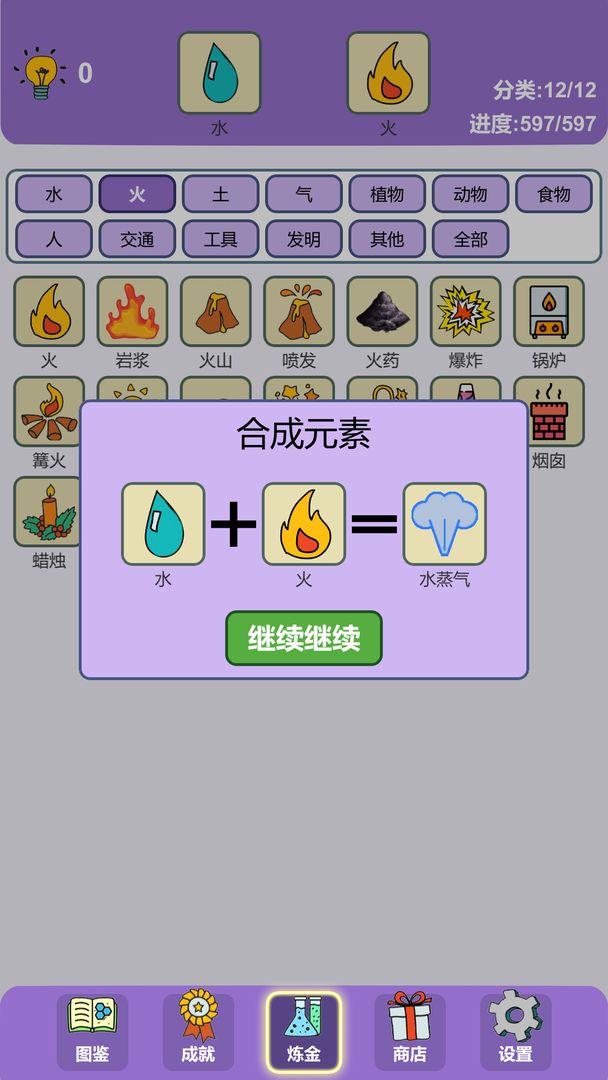This screenshot has height=1080, width=608.
Task: Show the 食物 category
Action: [553, 194]
